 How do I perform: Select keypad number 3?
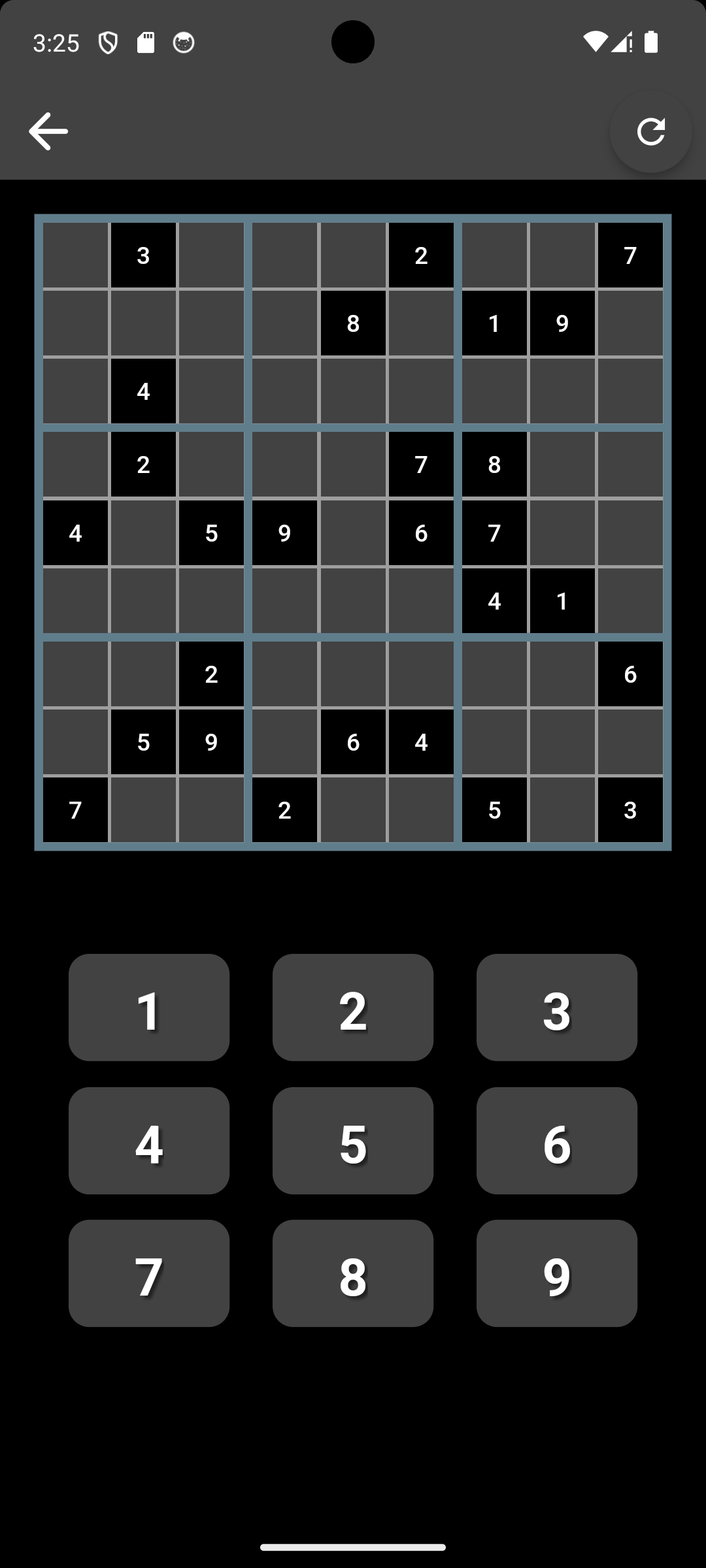point(556,1007)
